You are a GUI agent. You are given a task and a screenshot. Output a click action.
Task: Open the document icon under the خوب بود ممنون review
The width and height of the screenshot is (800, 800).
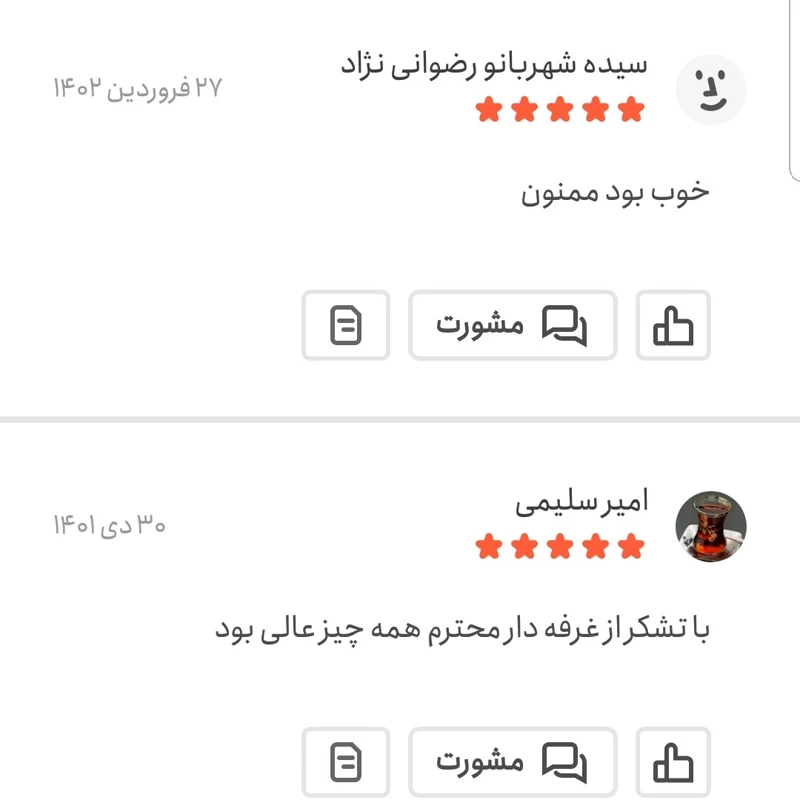pos(346,325)
